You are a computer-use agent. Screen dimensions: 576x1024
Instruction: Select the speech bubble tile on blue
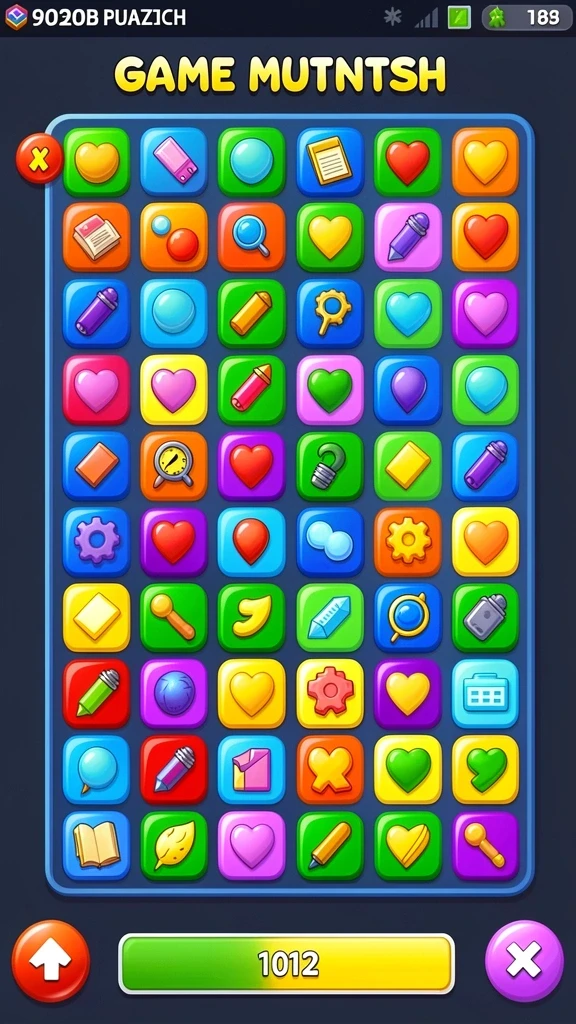(97, 769)
